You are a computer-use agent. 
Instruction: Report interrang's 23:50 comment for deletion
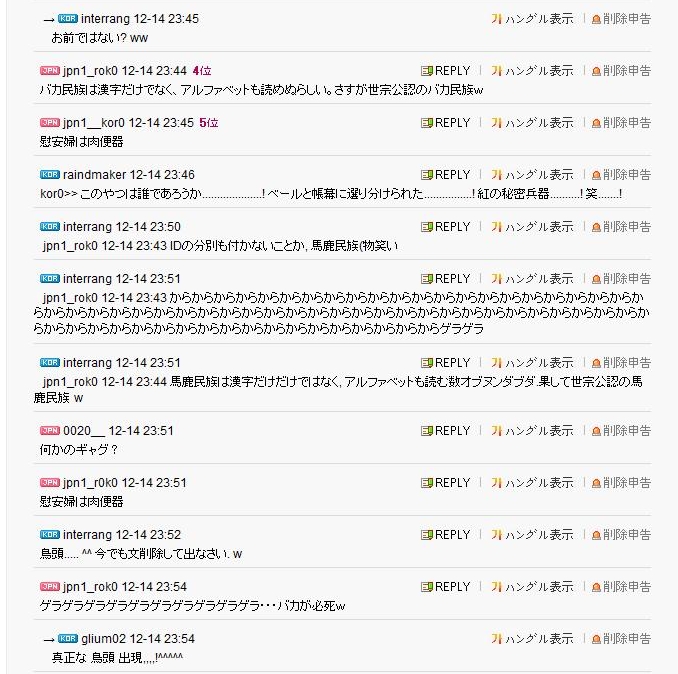(621, 227)
